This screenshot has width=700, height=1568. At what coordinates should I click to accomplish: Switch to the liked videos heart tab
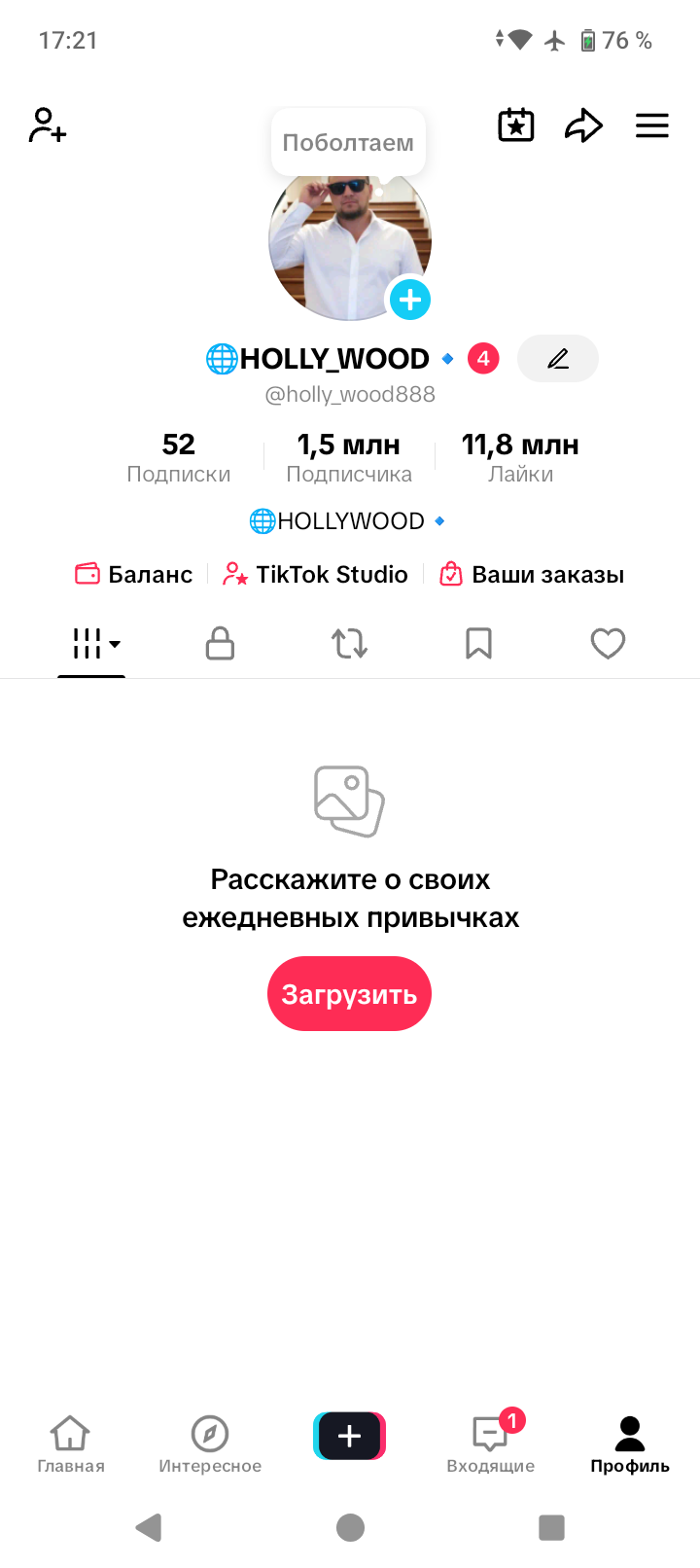pyautogui.click(x=608, y=644)
